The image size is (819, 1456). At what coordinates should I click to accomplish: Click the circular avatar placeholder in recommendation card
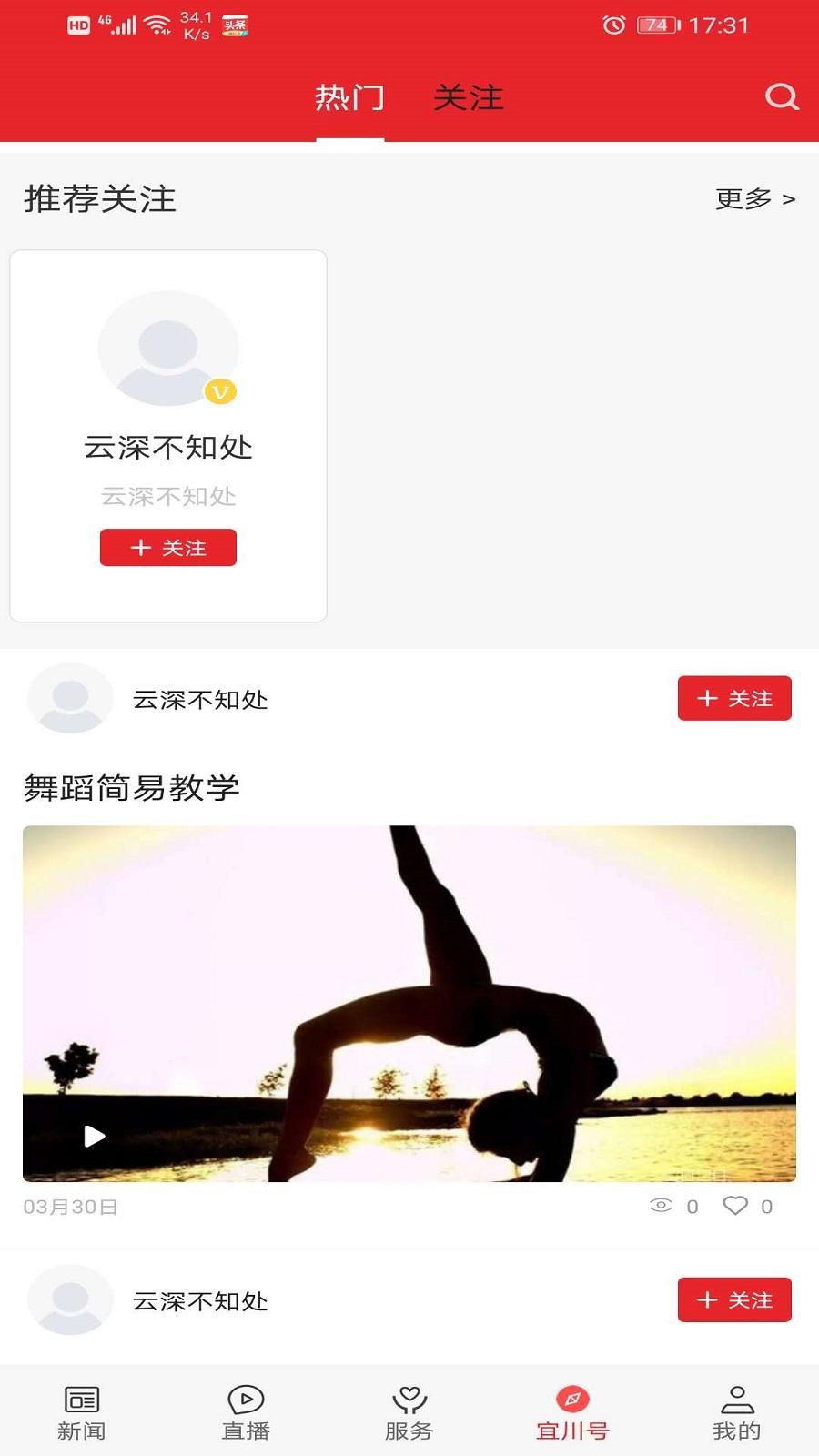click(x=167, y=347)
